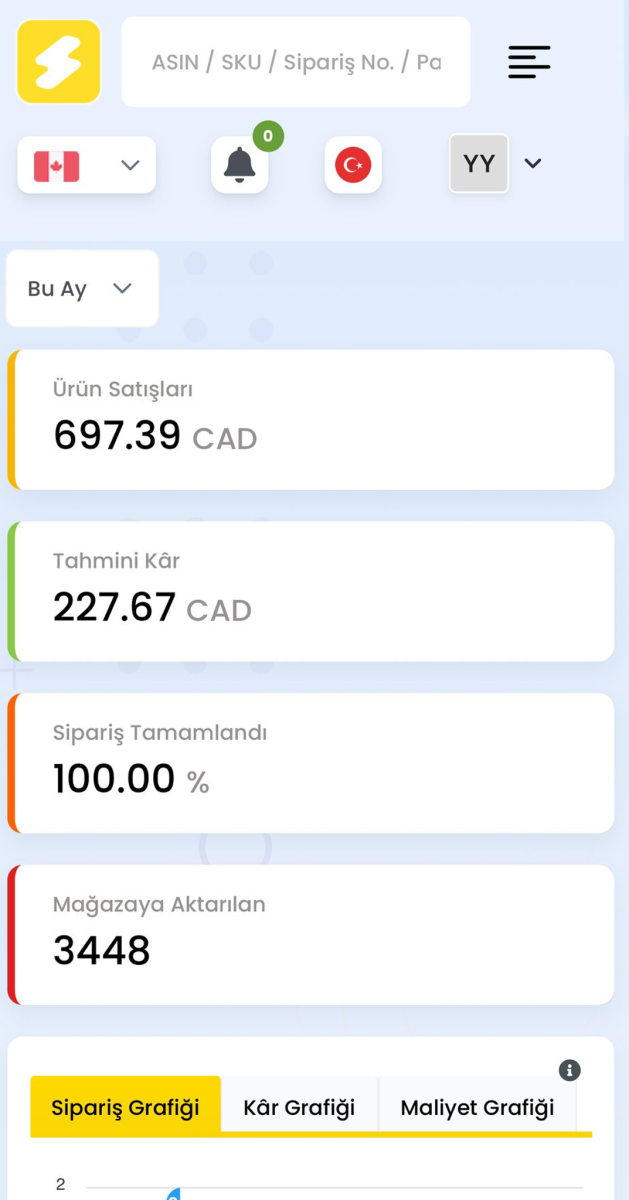The width and height of the screenshot is (629, 1200).
Task: Switch to the Kâr Grafiği tab
Action: [299, 1107]
